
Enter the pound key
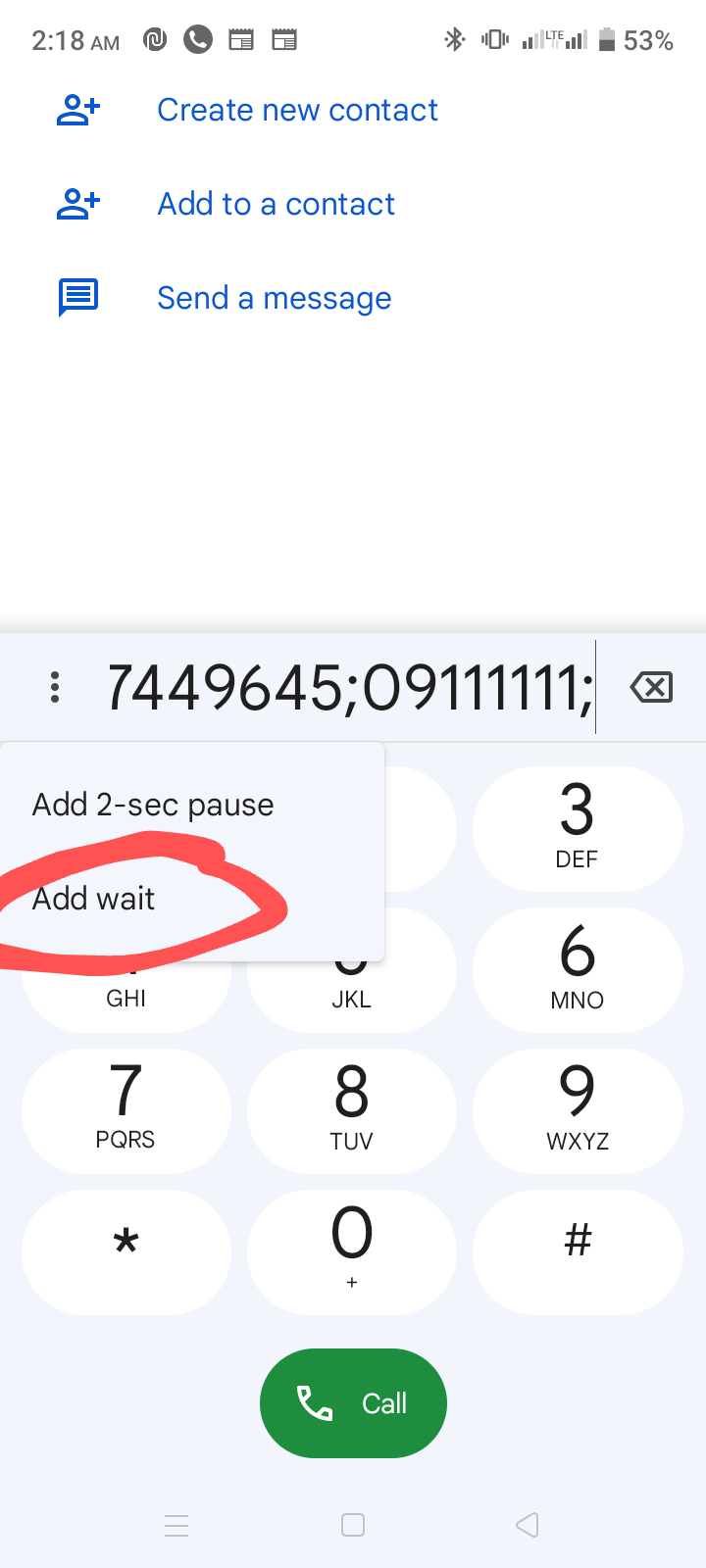578,1251
